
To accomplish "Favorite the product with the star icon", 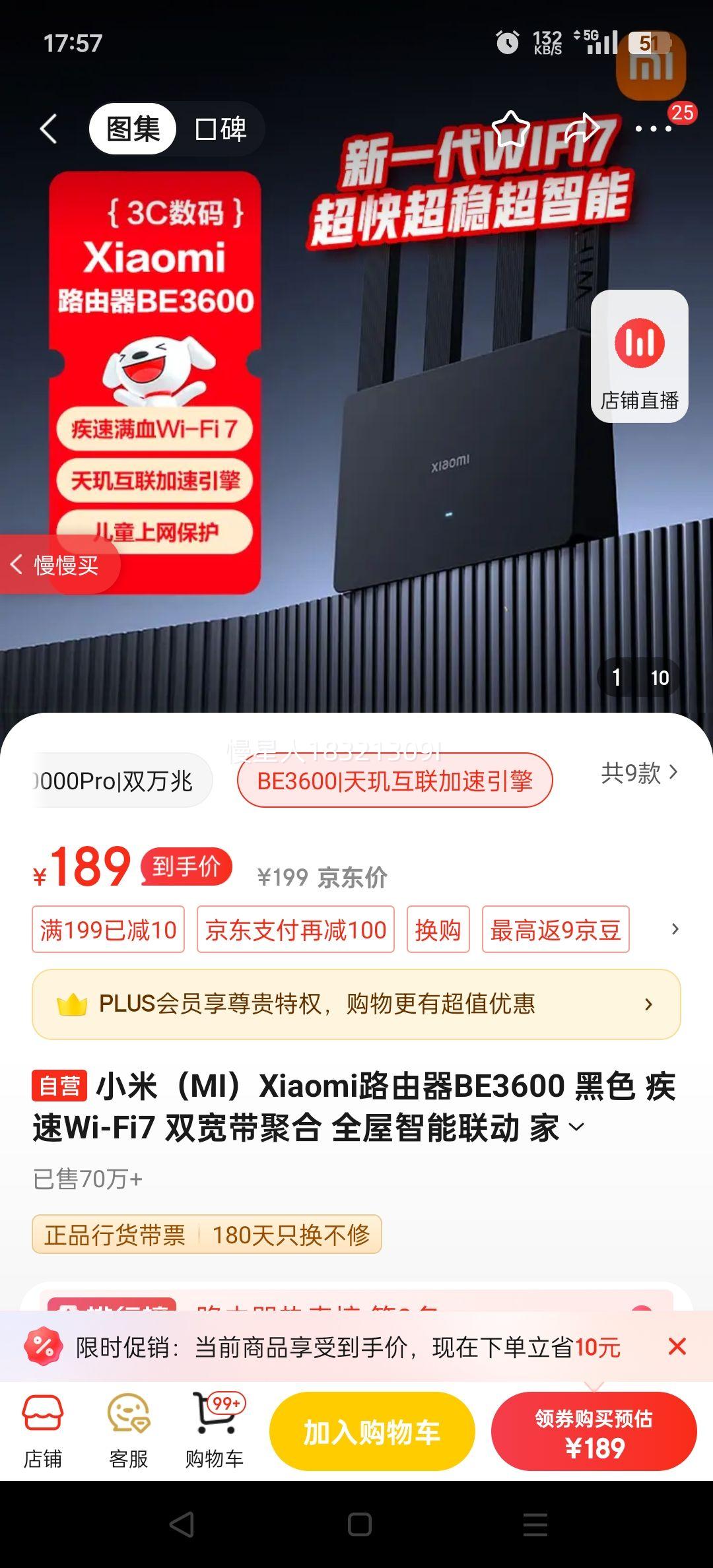I will point(512,127).
